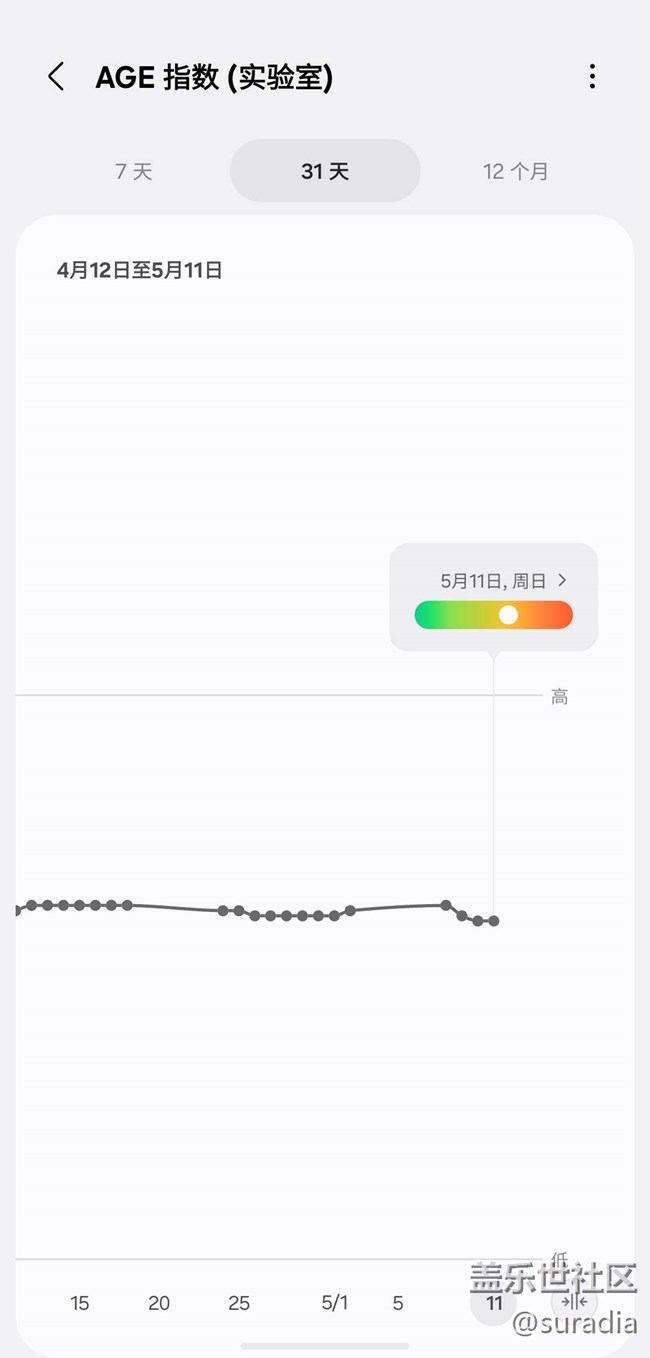Open the three-dot overflow menu
Screen dimensions: 650x1358
592,77
